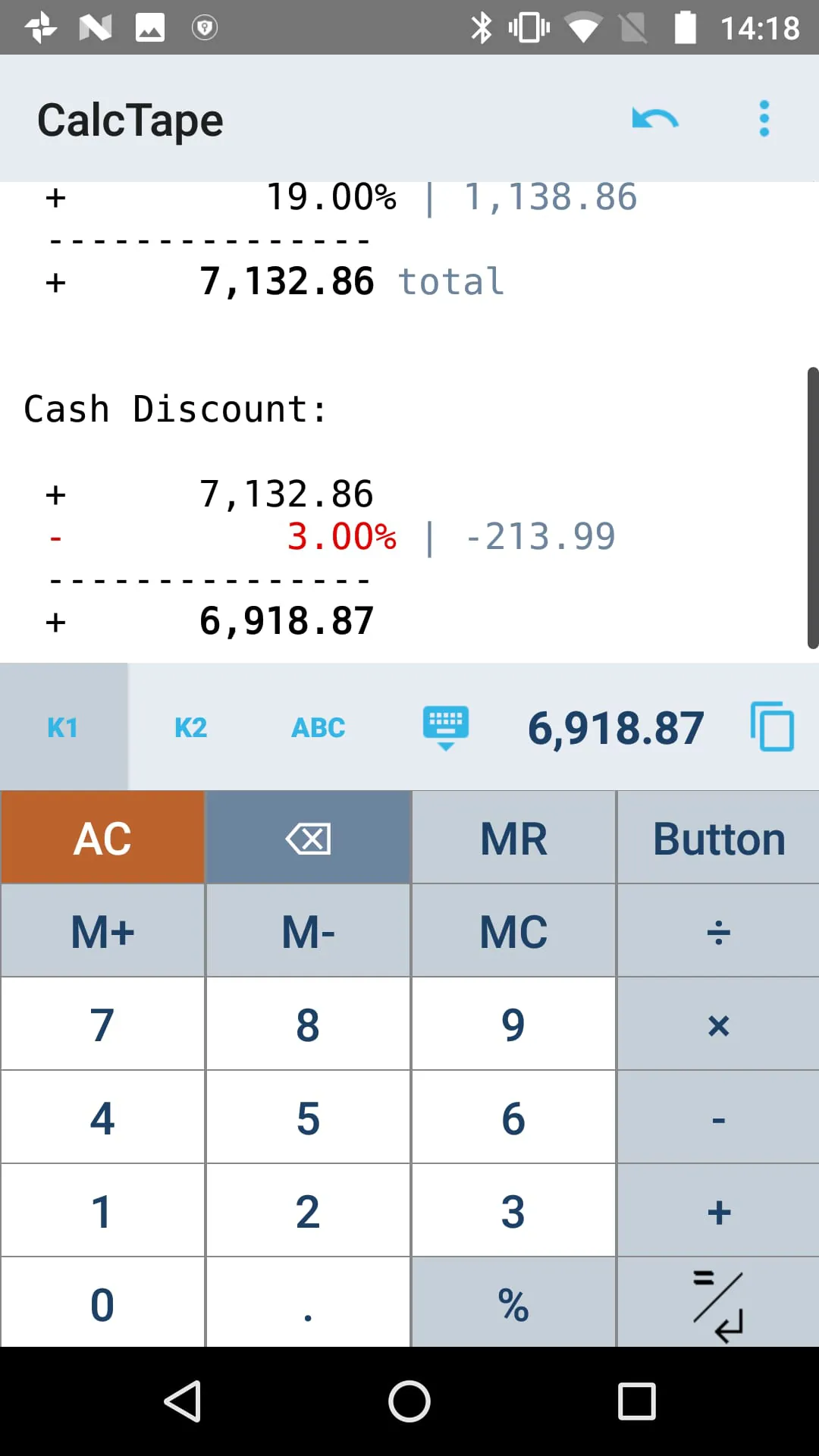This screenshot has height=1456, width=819.
Task: Tap the multiplication key
Action: [717, 1025]
